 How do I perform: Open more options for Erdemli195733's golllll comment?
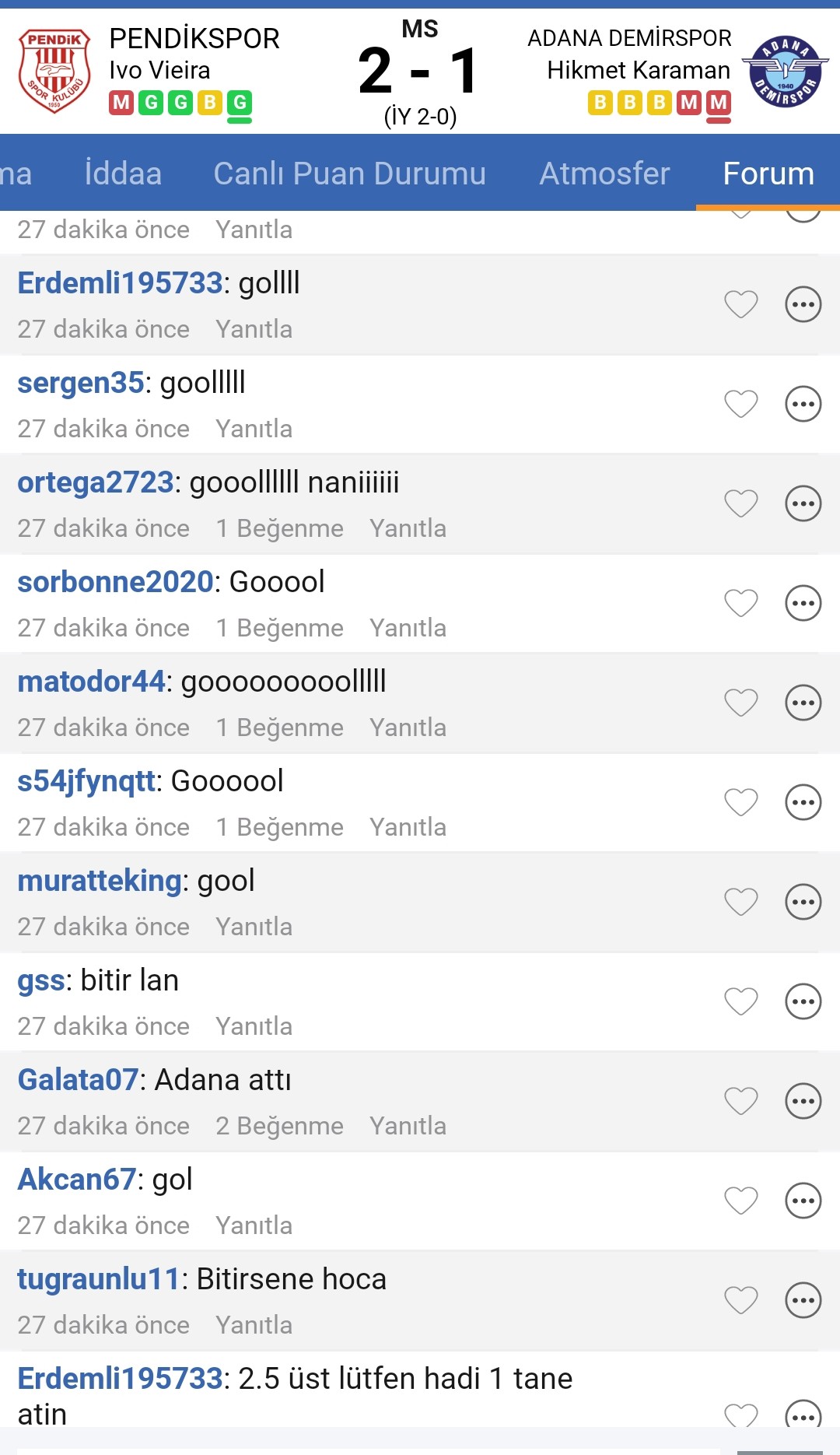[x=803, y=304]
